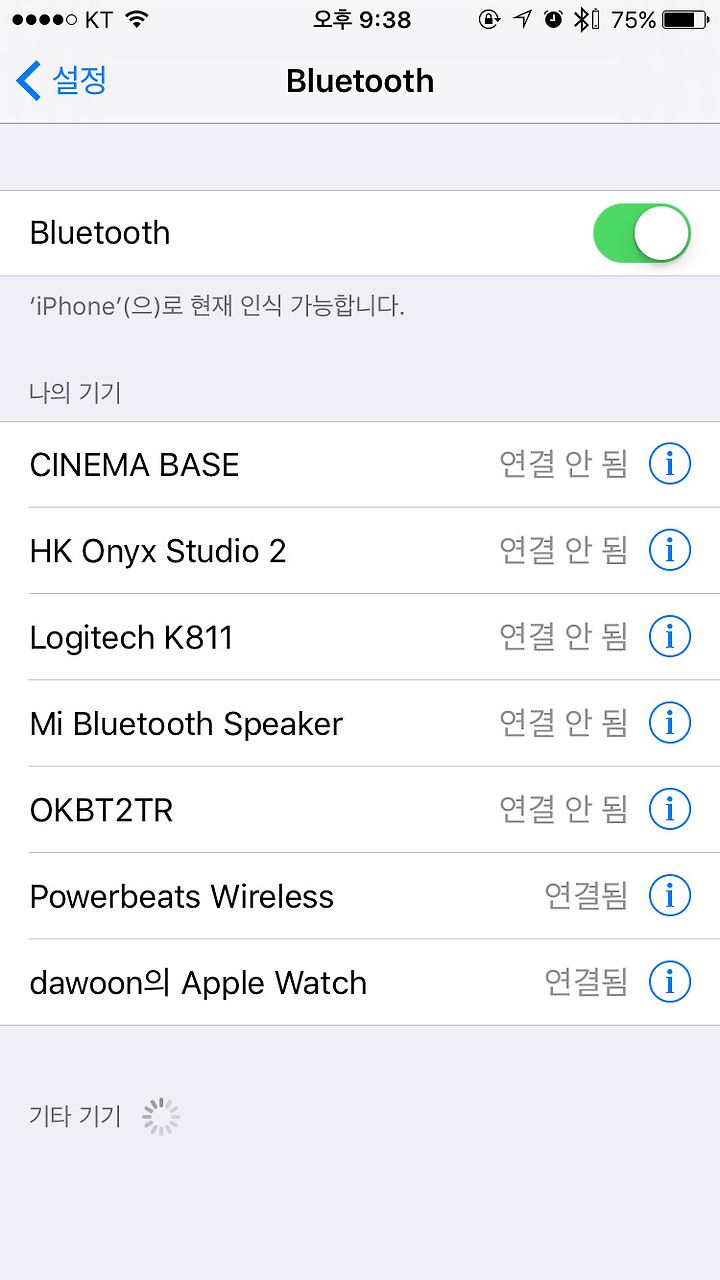This screenshot has height=1280, width=720.
Task: Open info for CINEMA BASE
Action: 670,464
